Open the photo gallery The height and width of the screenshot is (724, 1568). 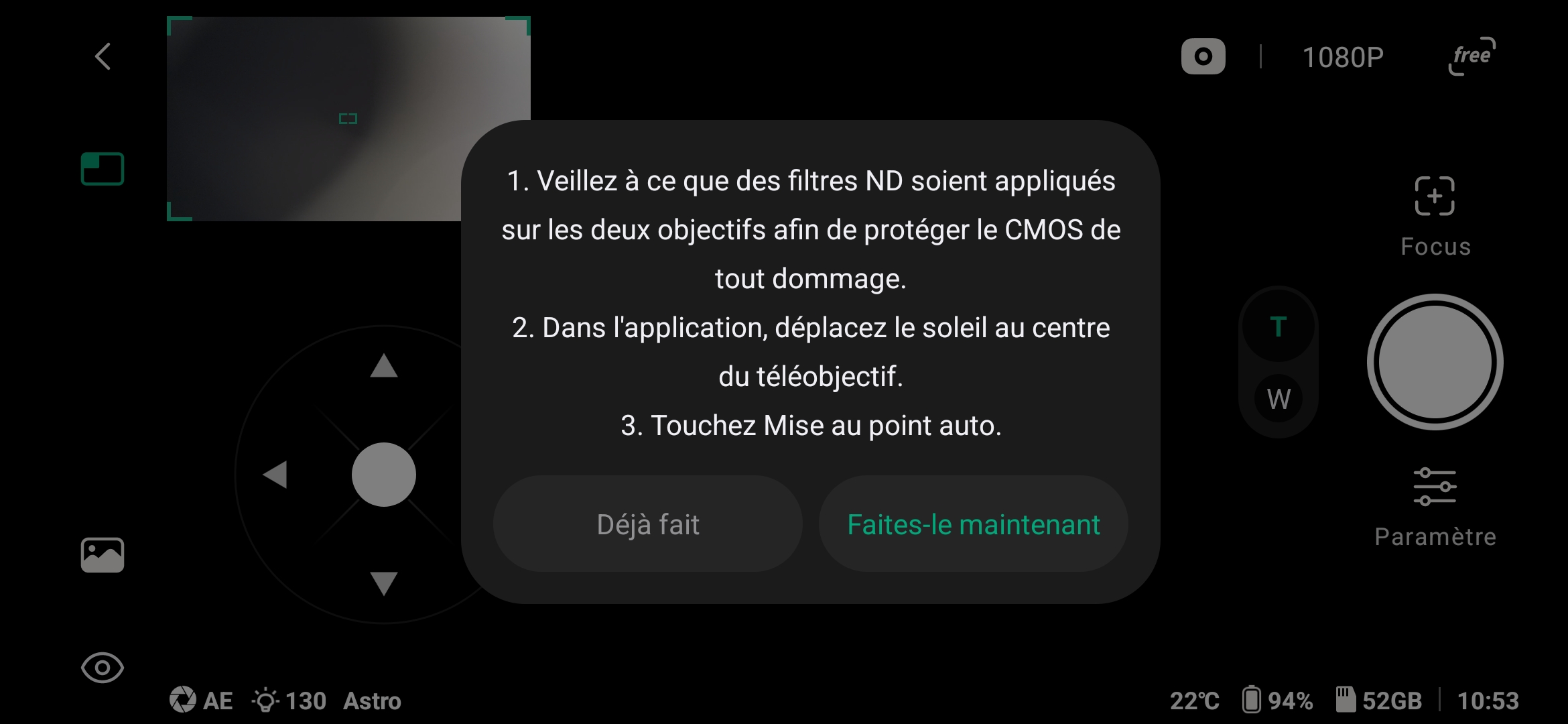(103, 555)
